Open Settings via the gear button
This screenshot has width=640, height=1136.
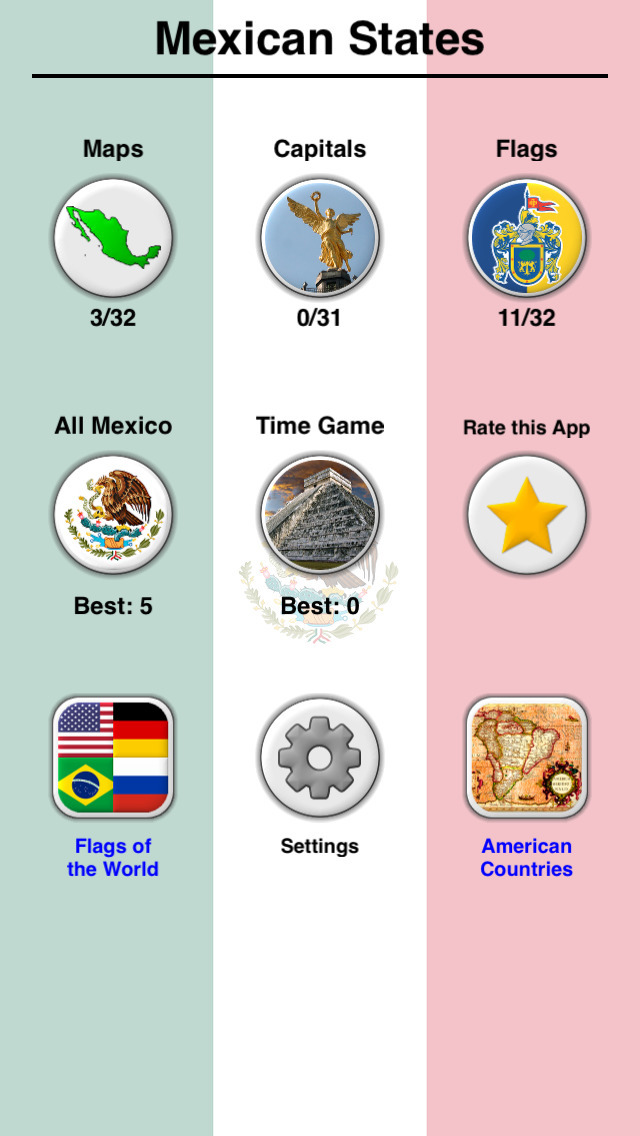pyautogui.click(x=320, y=757)
